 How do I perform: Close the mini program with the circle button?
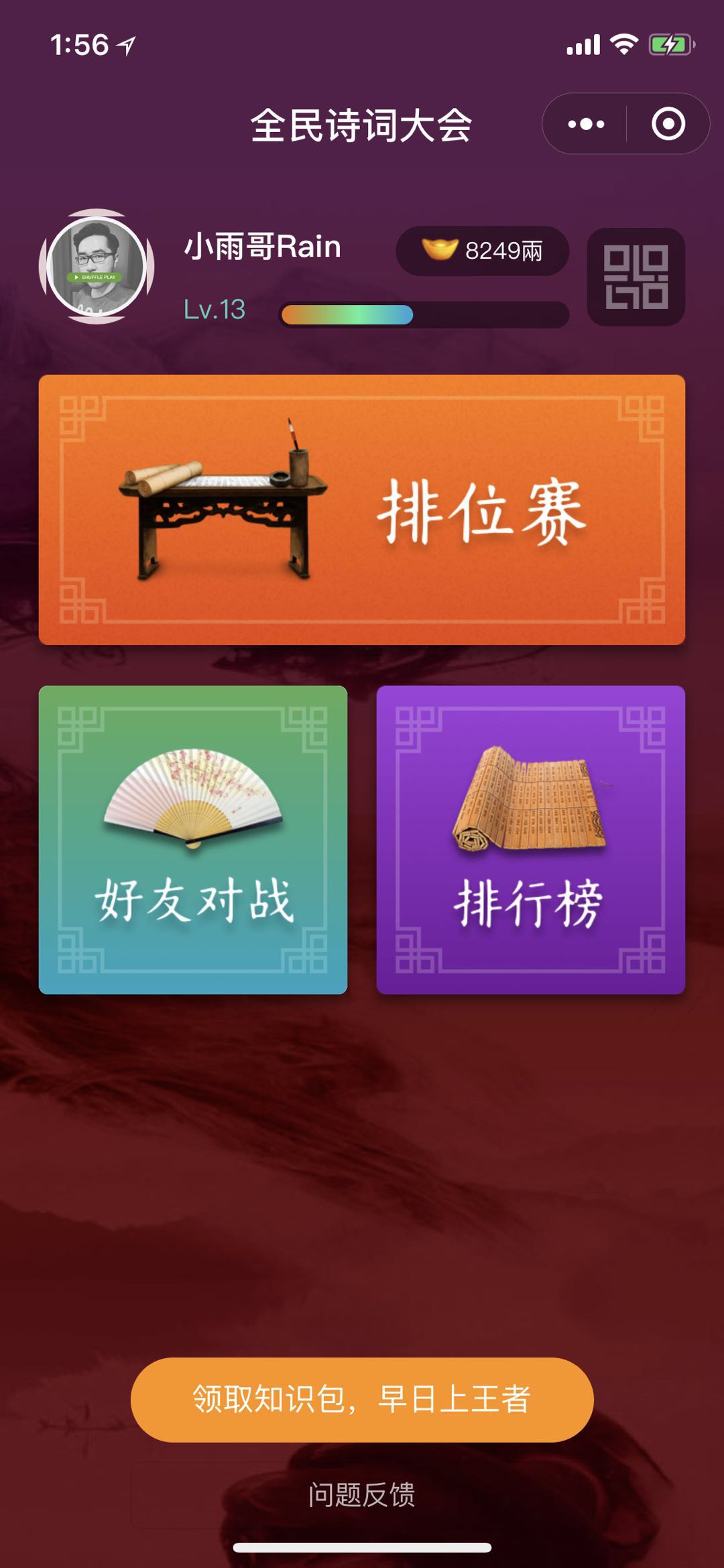pos(668,124)
